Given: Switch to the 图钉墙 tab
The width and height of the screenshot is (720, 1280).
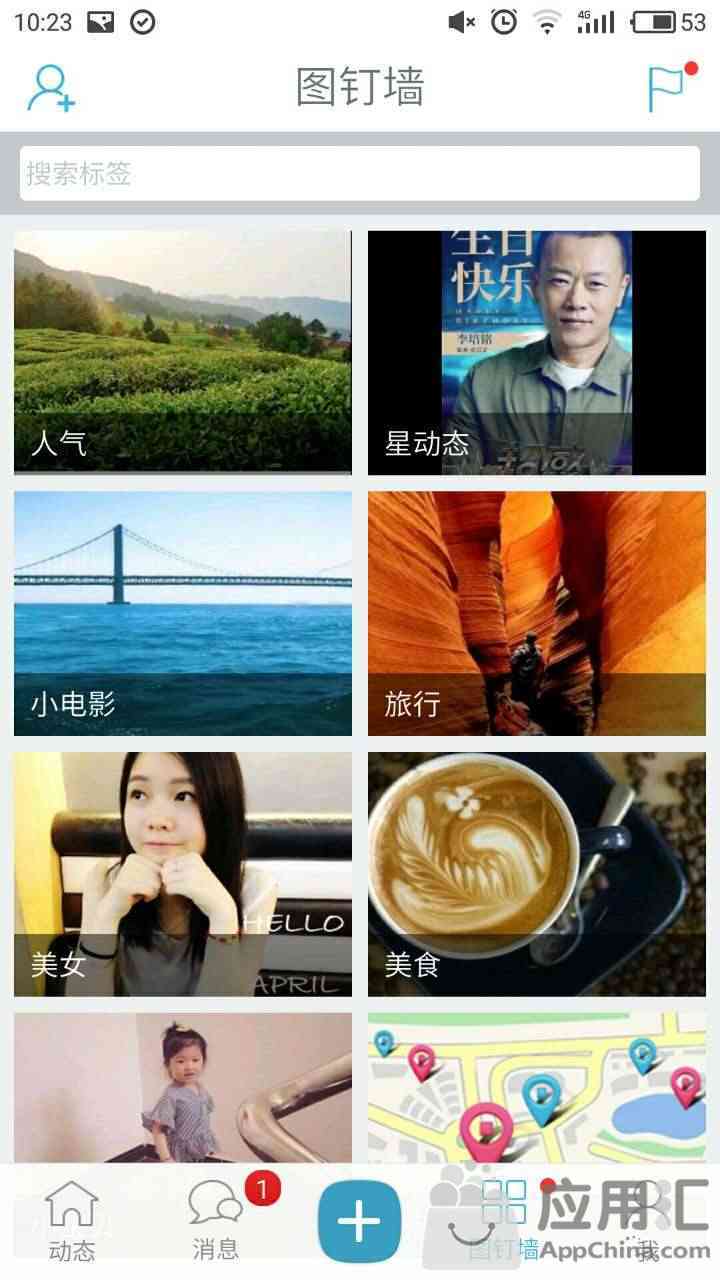Looking at the screenshot, I should (x=504, y=1221).
